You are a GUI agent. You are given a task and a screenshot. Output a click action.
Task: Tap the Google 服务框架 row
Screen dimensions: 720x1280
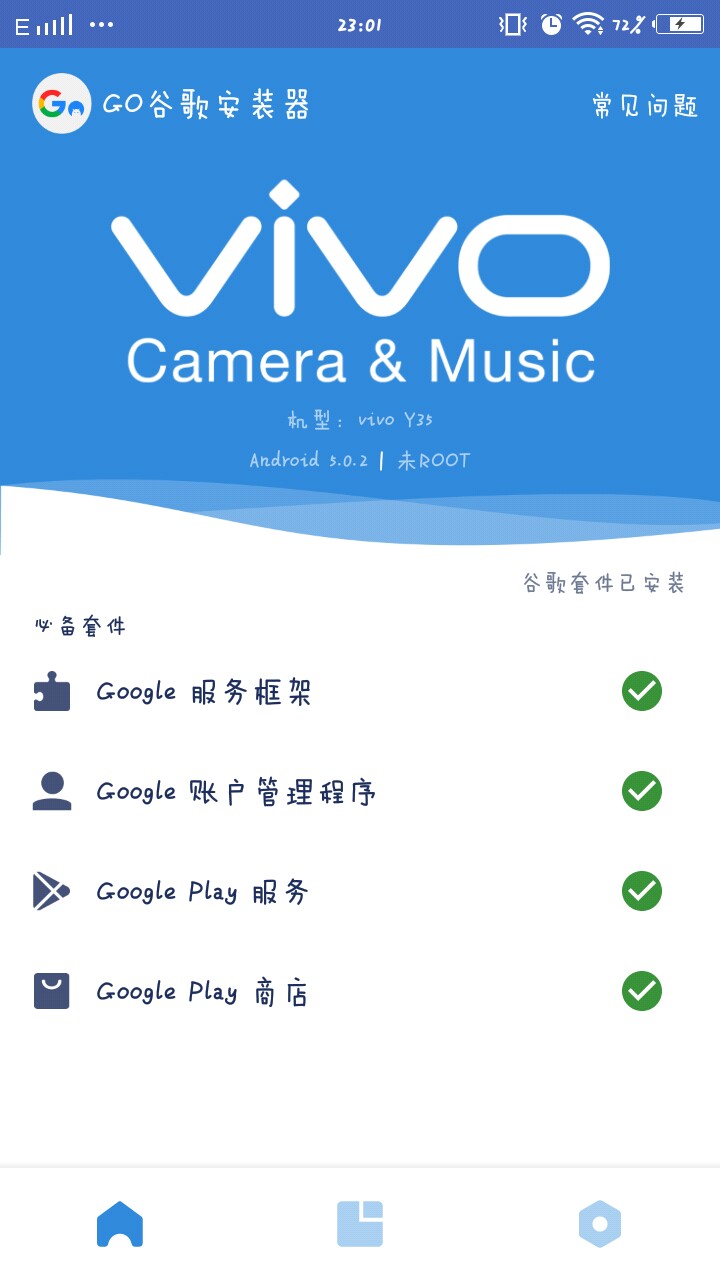[x=360, y=691]
